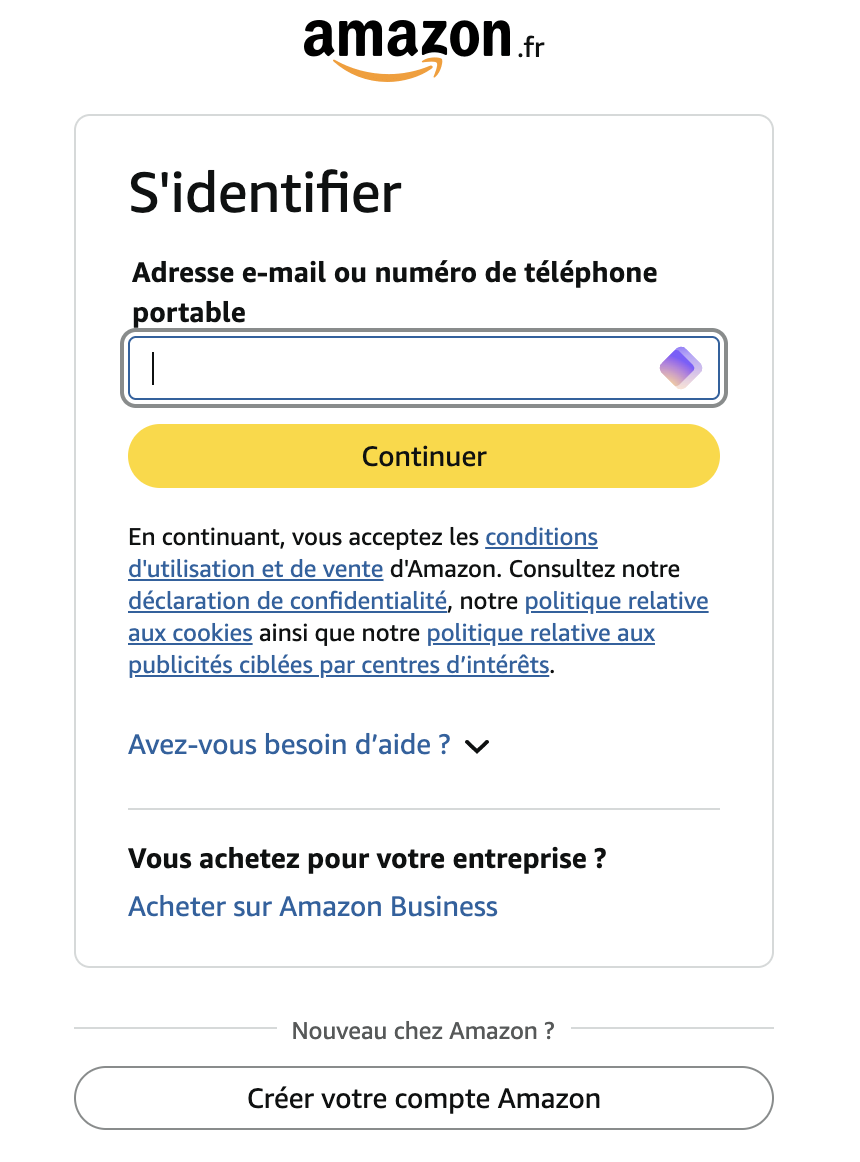860x1162 pixels.
Task: Click the "Nouveau chez Amazon ?" divider label
Action: point(423,1030)
